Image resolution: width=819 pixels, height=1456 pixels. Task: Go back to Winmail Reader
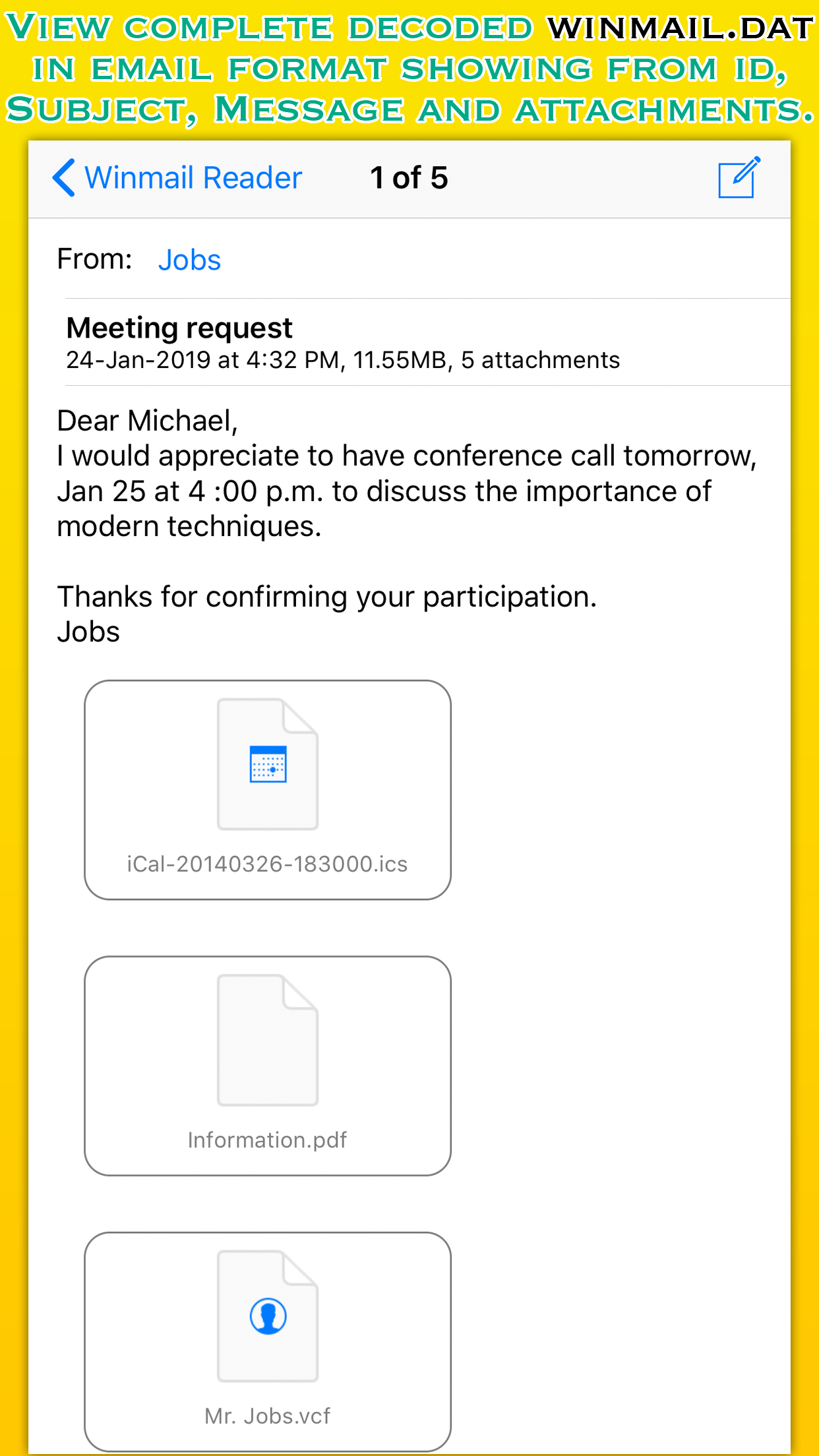(177, 178)
